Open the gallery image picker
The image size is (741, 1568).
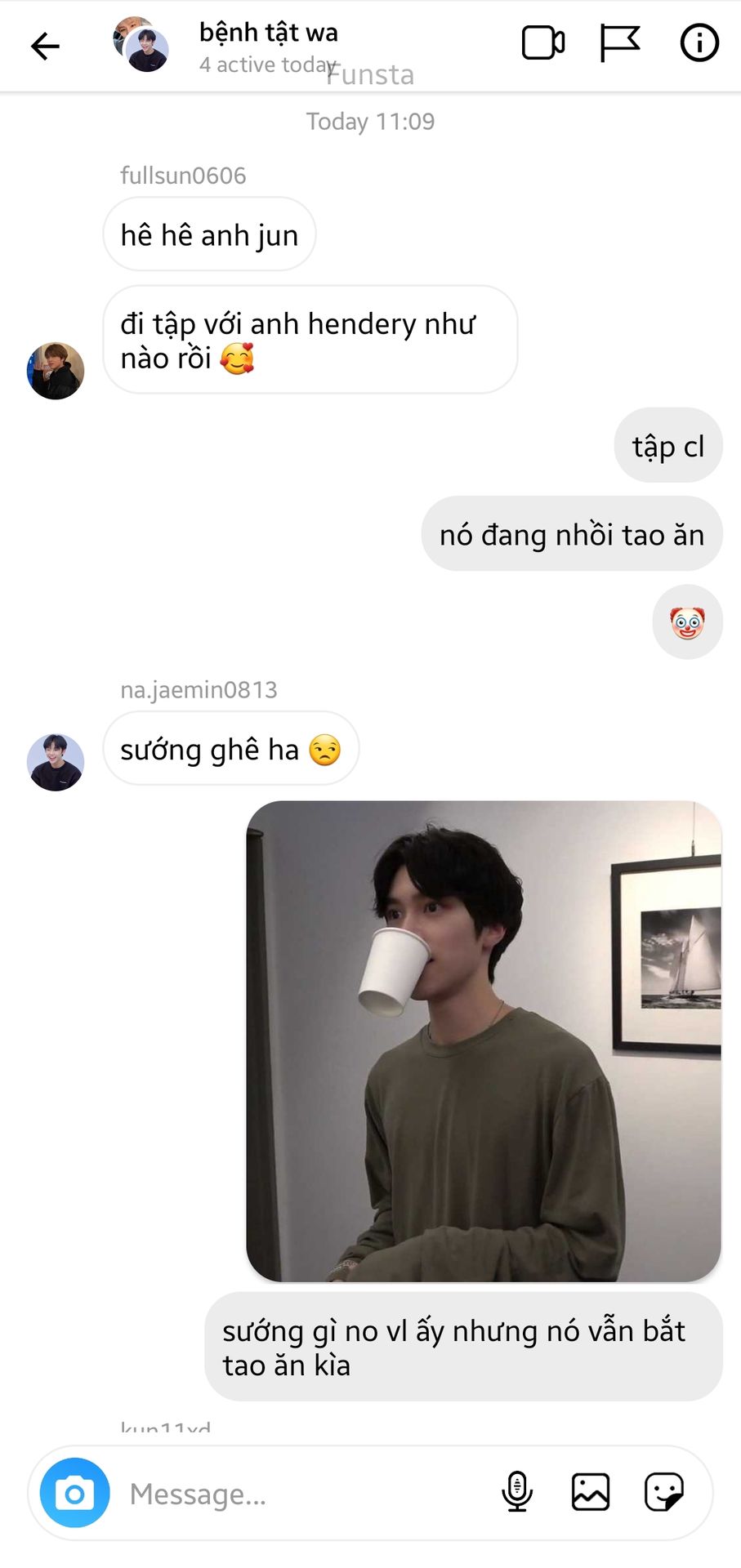click(590, 1492)
